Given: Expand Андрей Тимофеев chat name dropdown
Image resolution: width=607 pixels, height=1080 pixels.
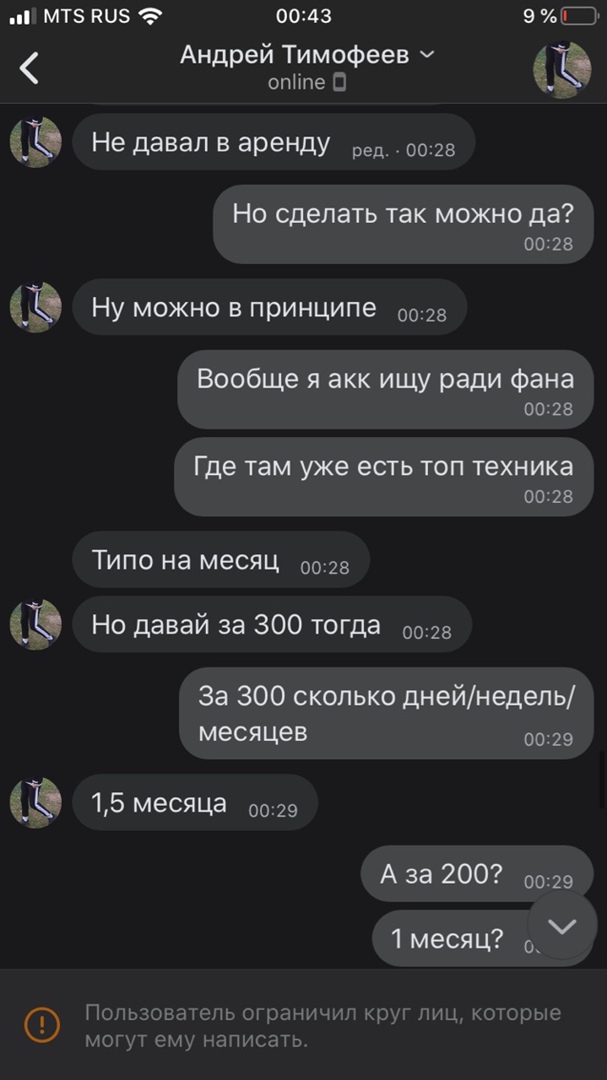Looking at the screenshot, I should (x=427, y=55).
